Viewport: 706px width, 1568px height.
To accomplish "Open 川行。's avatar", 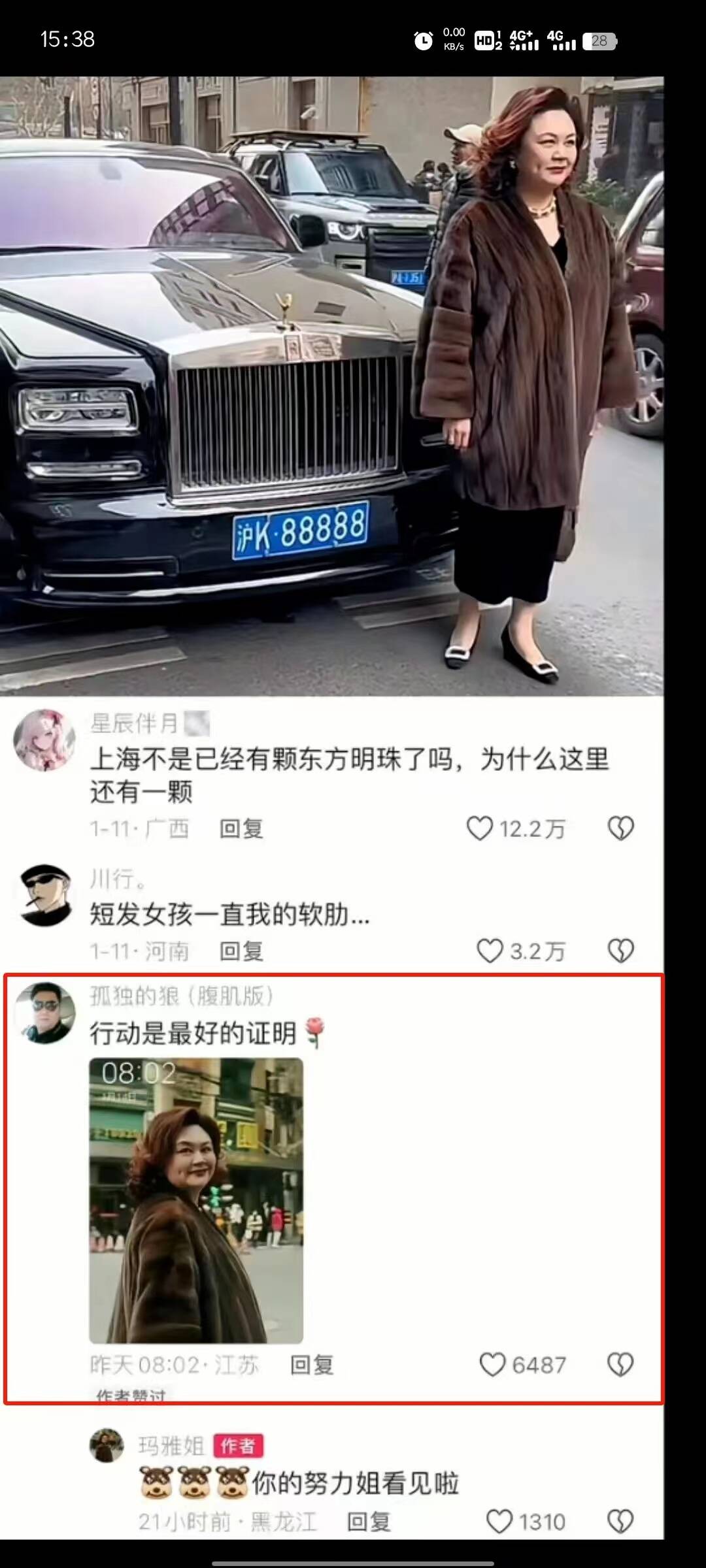I will 44,895.
